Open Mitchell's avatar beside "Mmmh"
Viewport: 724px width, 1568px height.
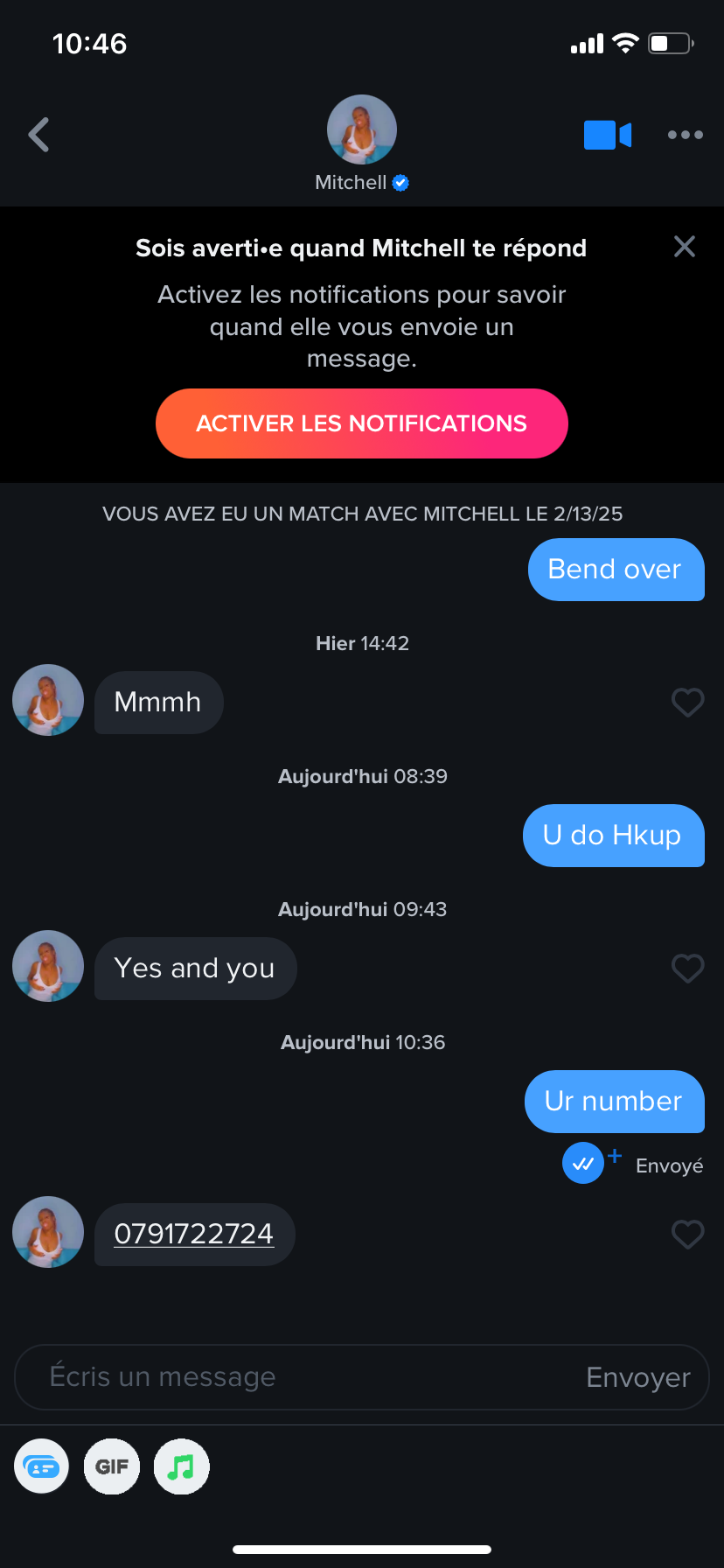coord(48,700)
